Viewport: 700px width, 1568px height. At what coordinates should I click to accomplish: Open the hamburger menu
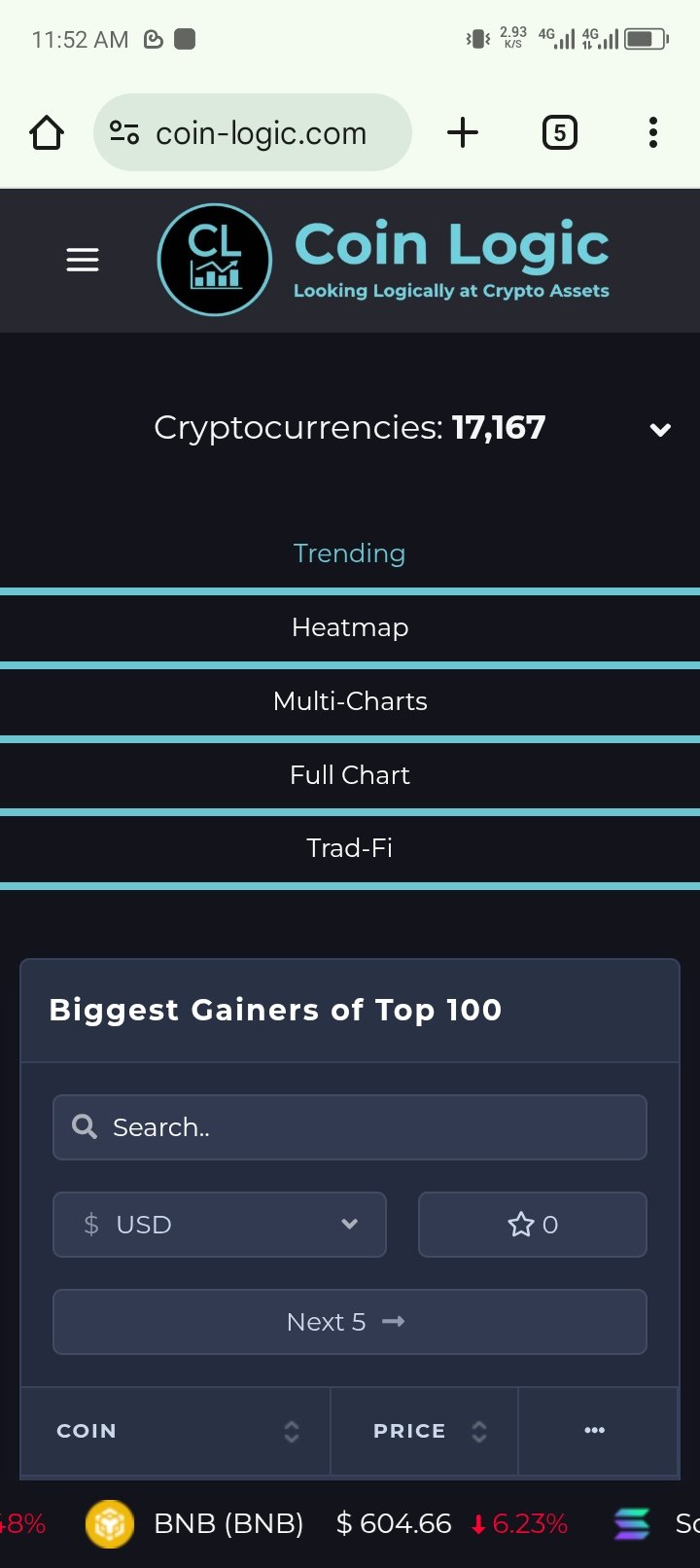pos(83,260)
